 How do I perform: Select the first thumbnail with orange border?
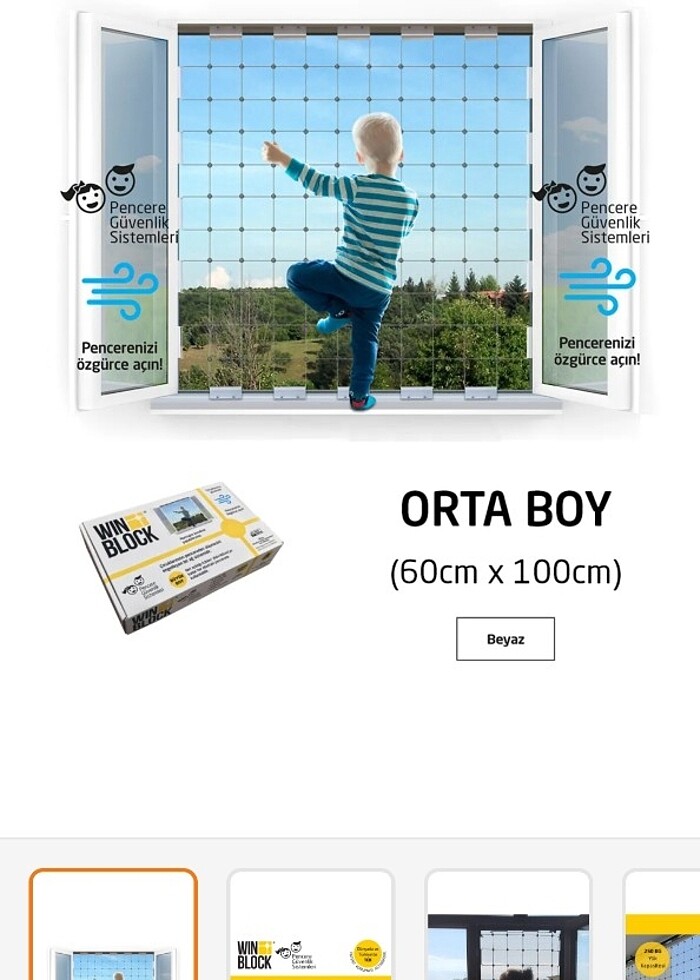click(113, 925)
